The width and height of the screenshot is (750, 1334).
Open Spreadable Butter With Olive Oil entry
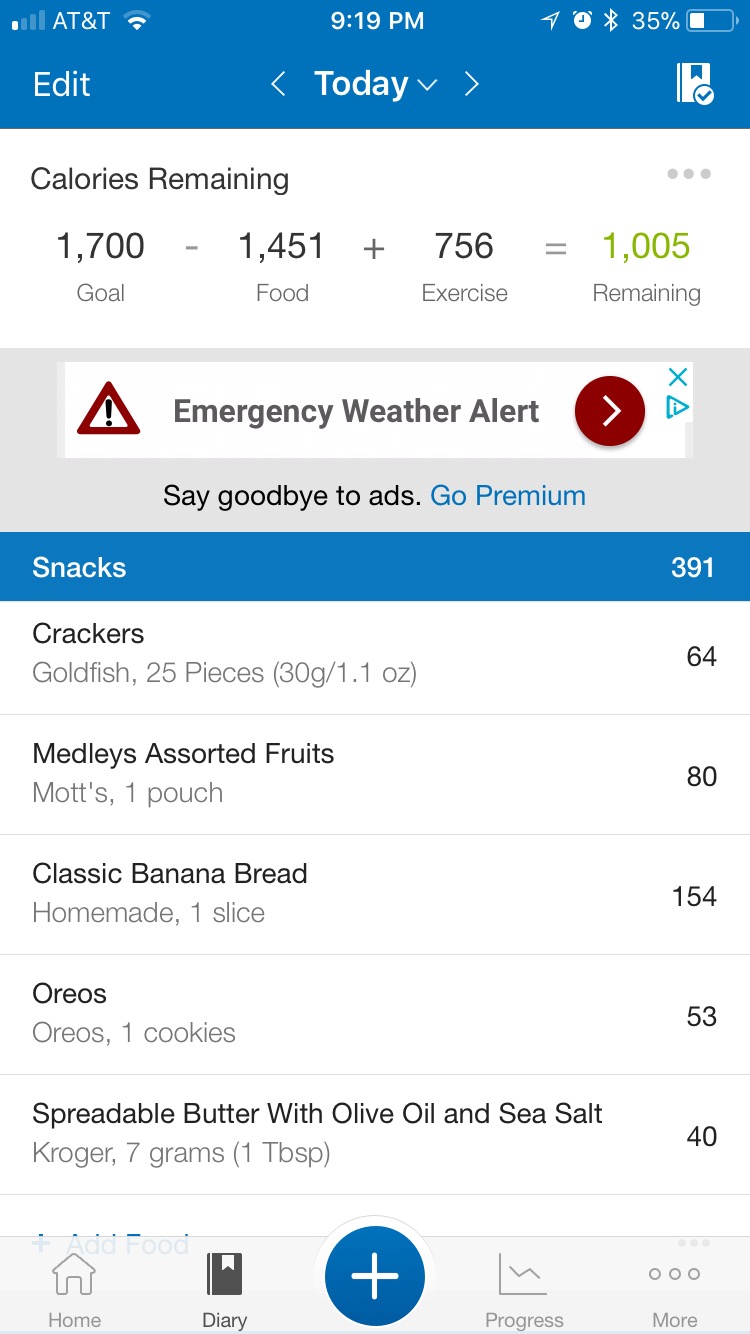click(x=375, y=1135)
